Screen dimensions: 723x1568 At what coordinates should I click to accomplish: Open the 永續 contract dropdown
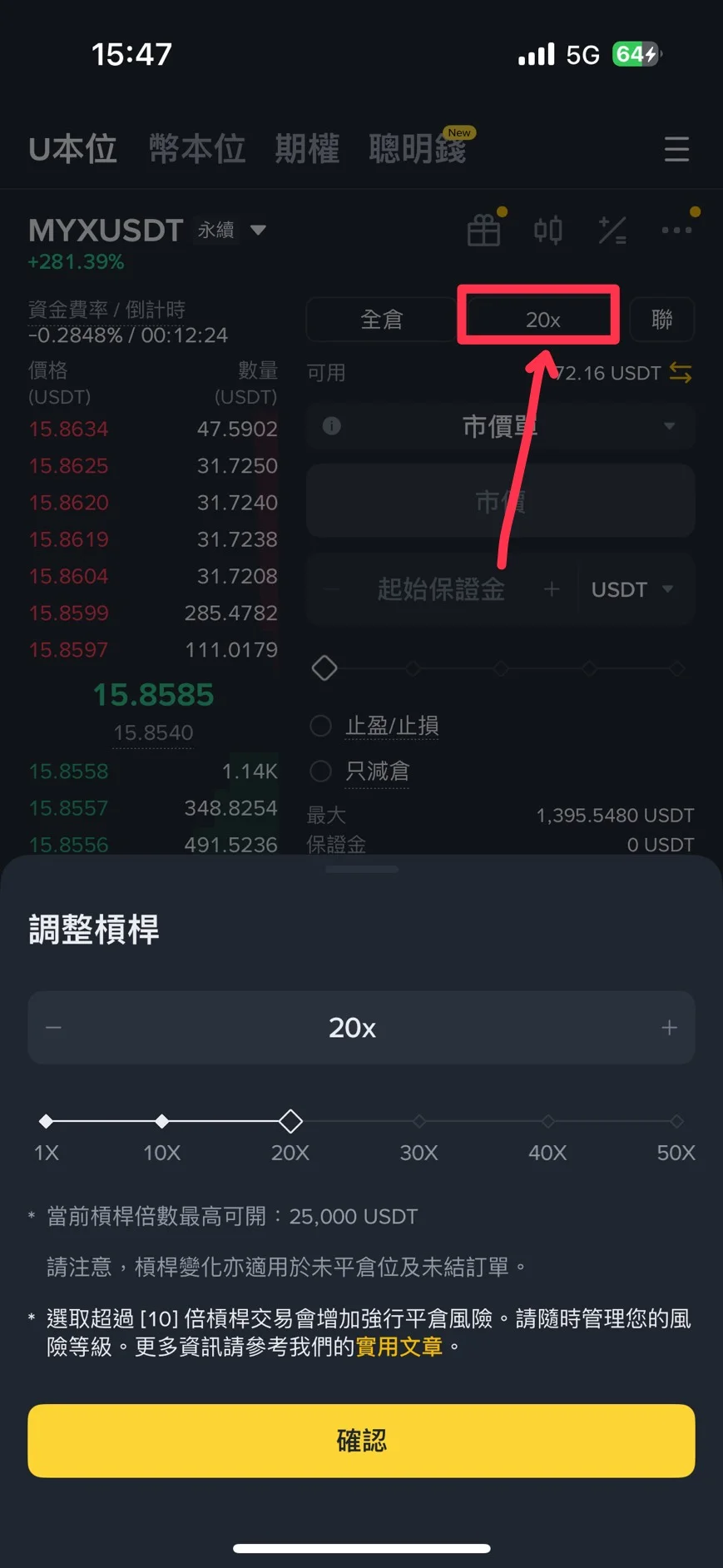(x=234, y=231)
